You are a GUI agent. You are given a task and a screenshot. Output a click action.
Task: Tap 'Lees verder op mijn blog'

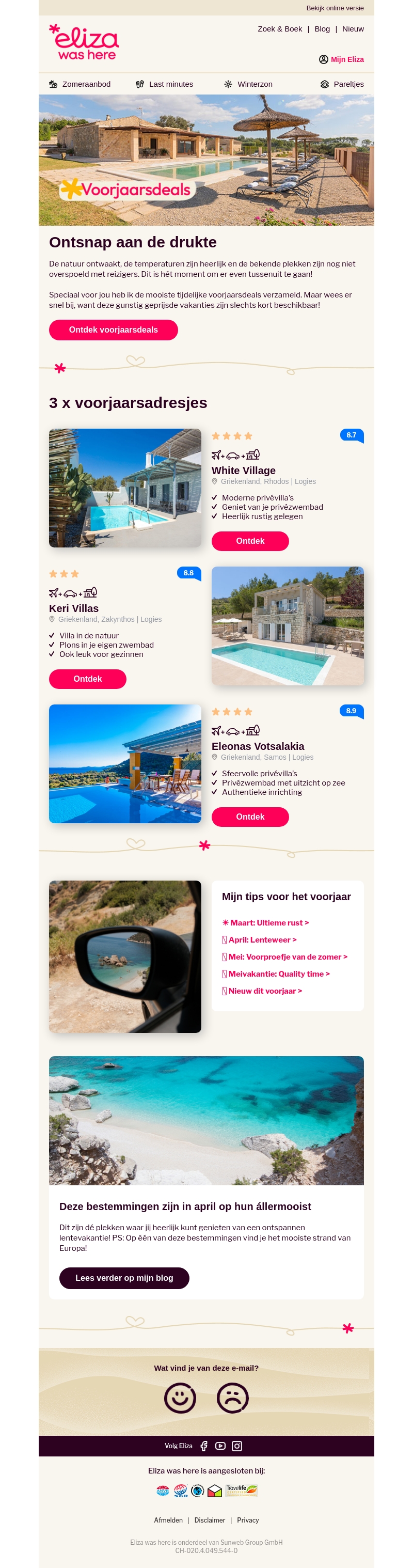click(x=124, y=1278)
